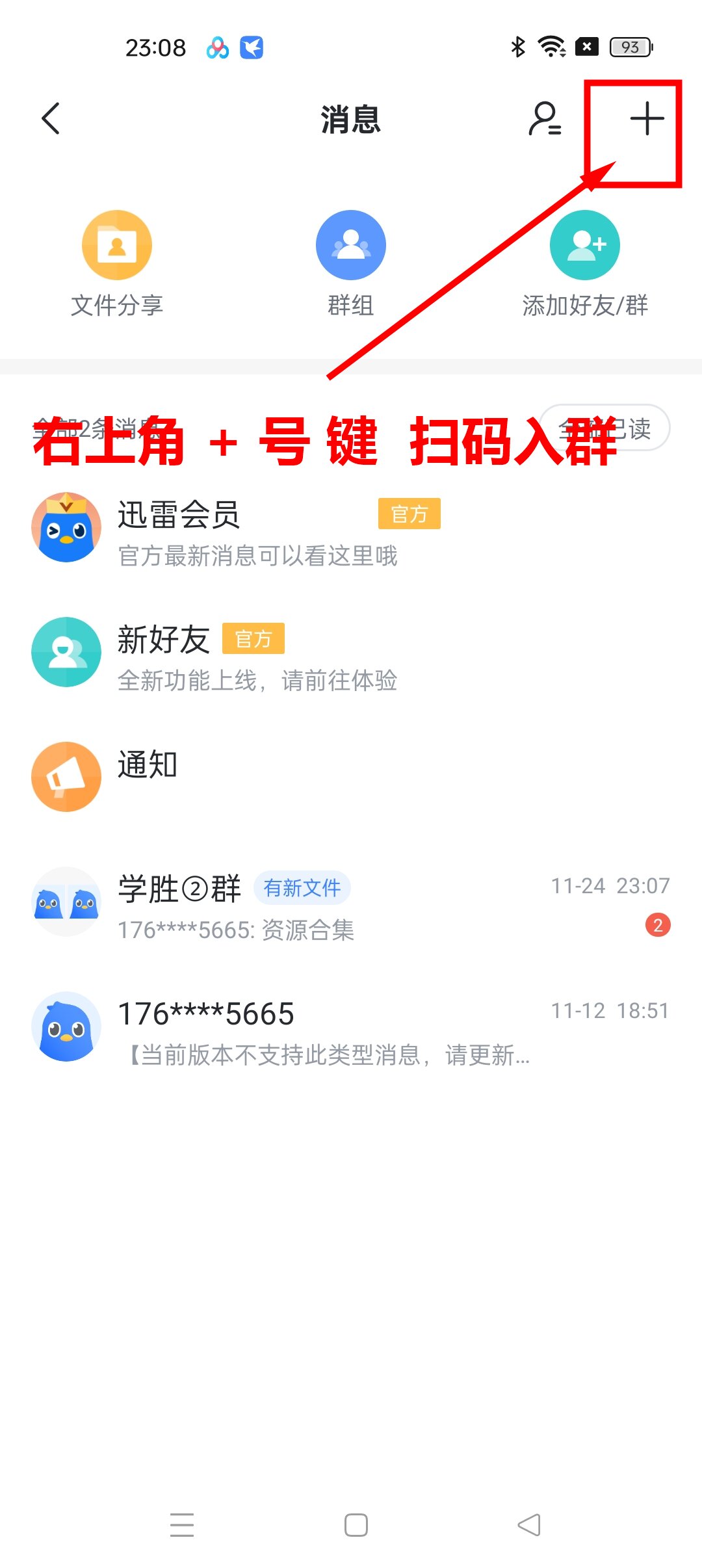Open the contacts list icon

pyautogui.click(x=545, y=119)
